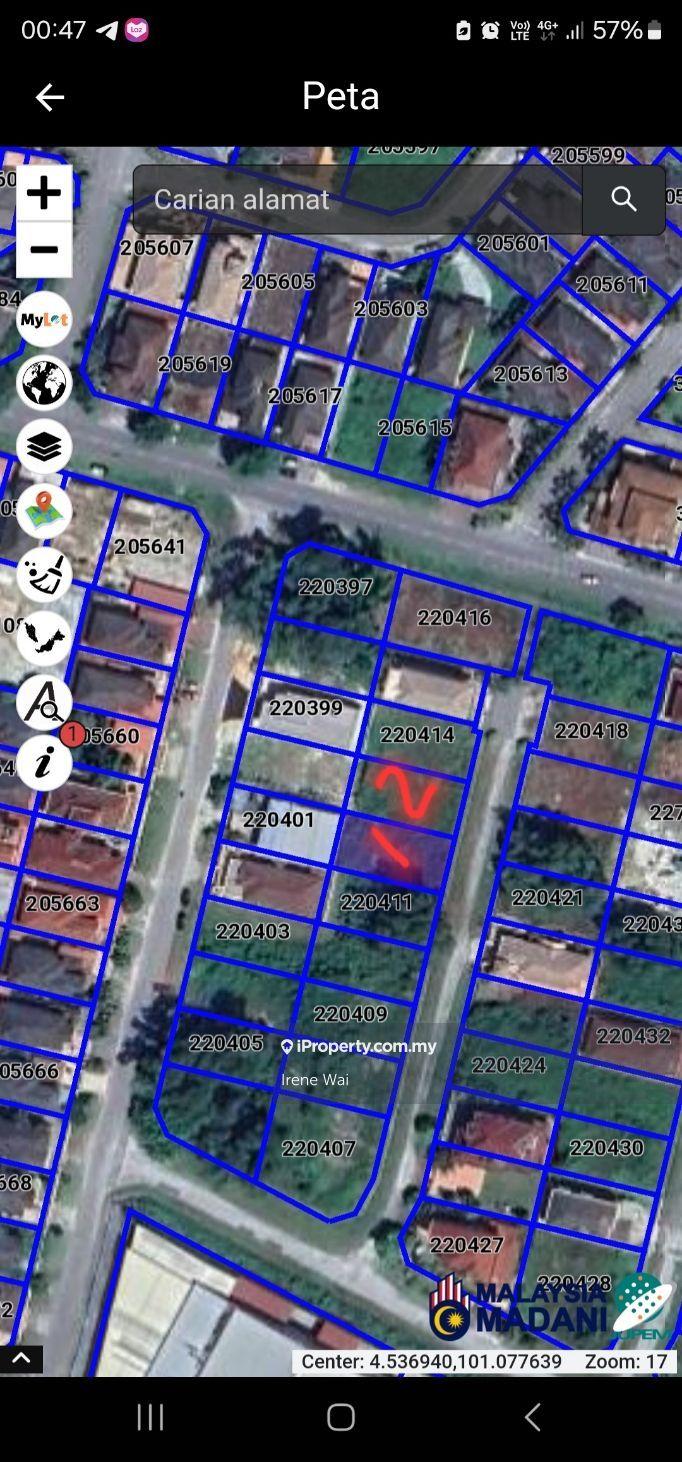Open the MyLot button
The image size is (682, 1462).
point(44,320)
